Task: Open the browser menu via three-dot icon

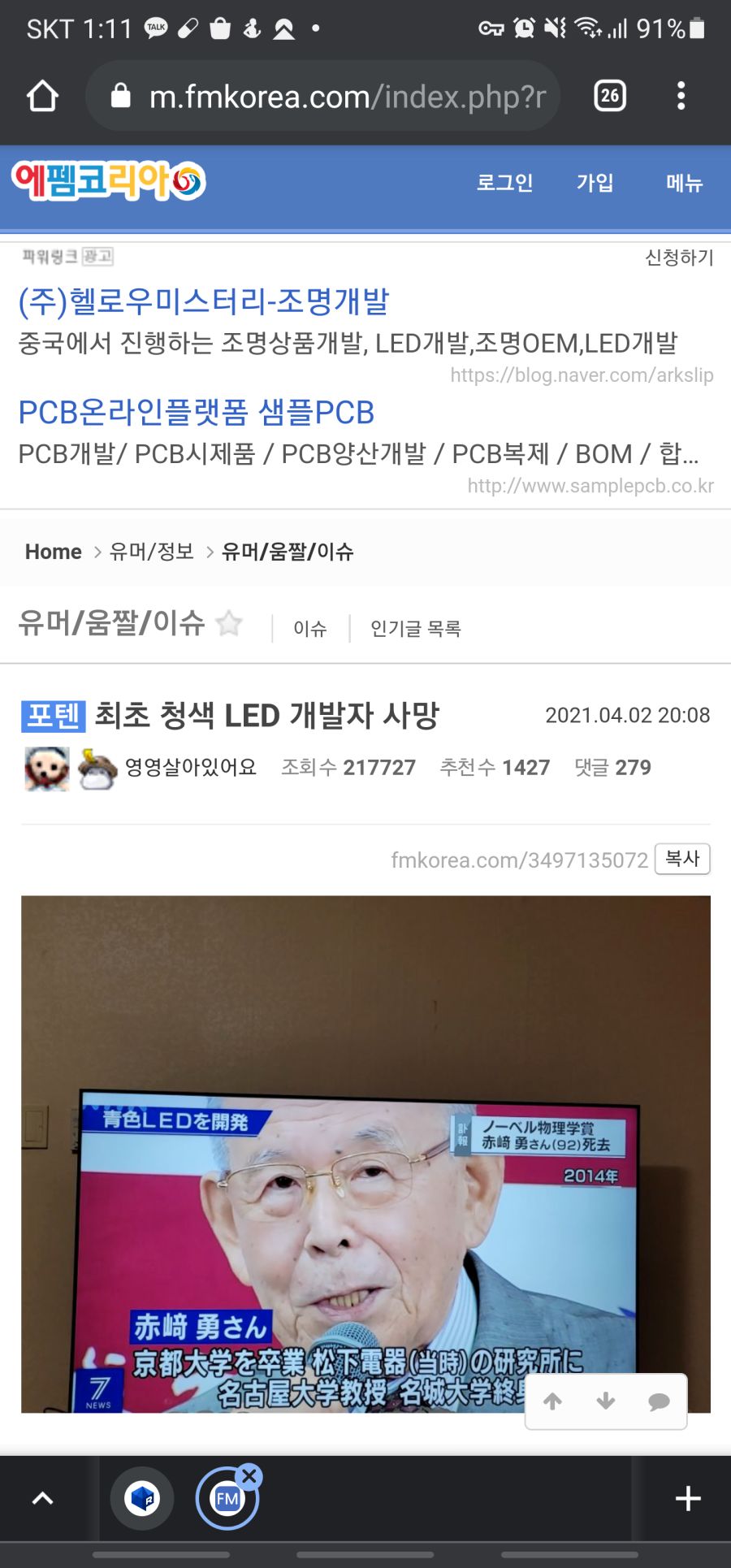Action: click(681, 95)
